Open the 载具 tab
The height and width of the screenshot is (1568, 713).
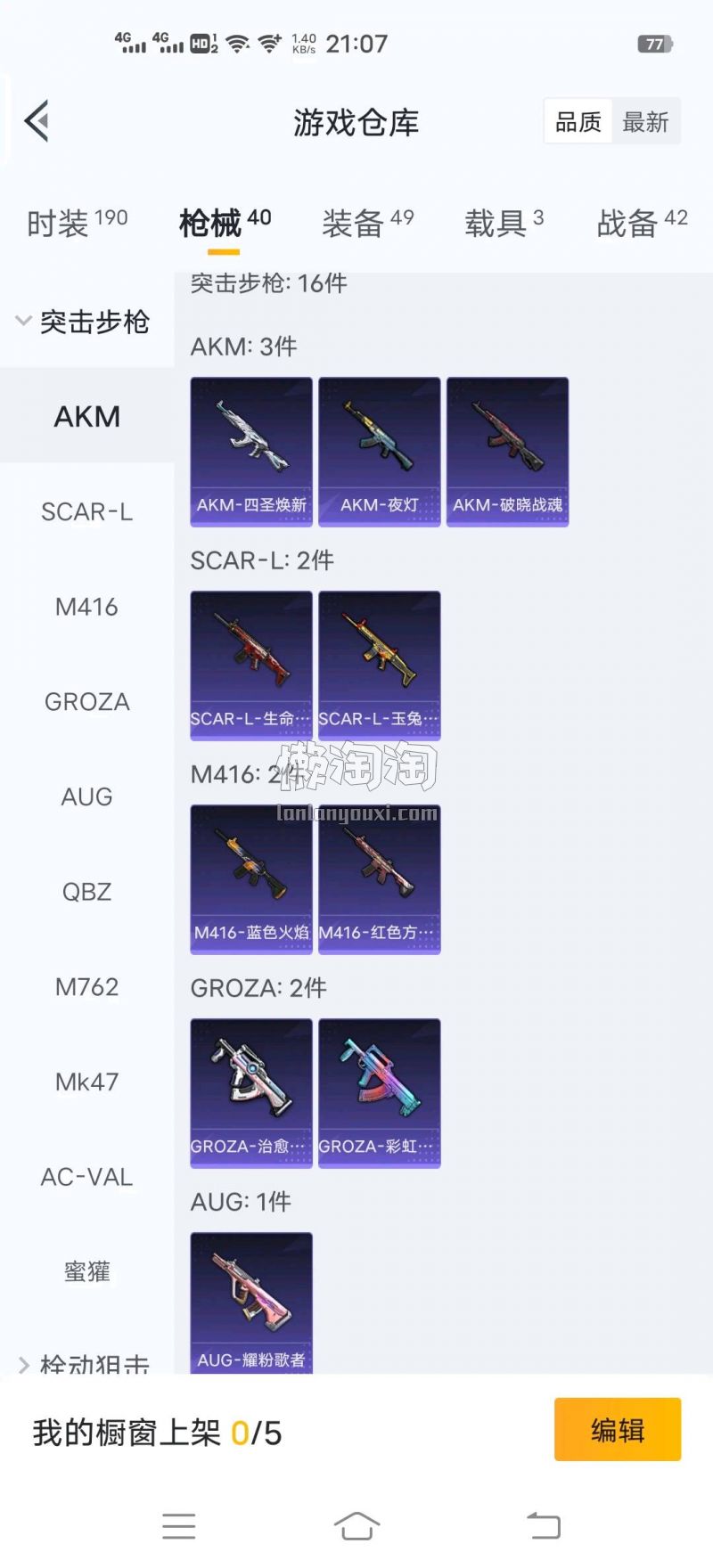(x=503, y=223)
